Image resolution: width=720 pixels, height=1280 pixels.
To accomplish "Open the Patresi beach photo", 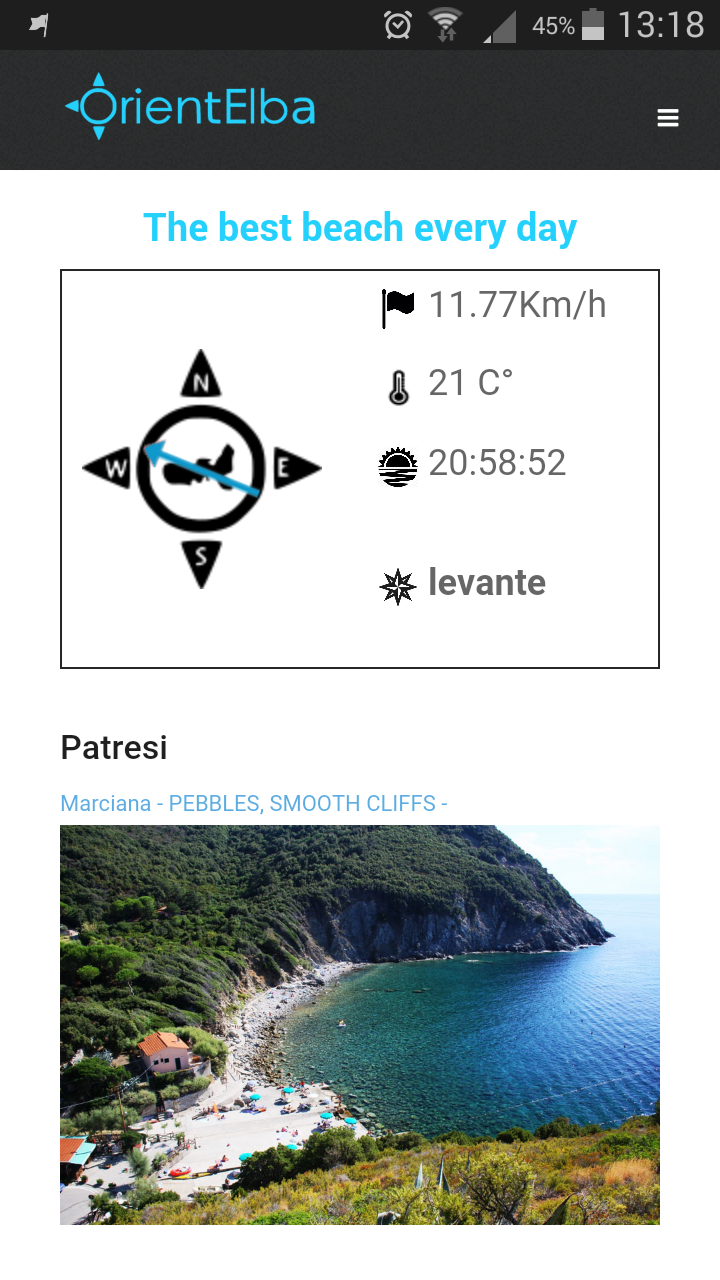I will [x=360, y=1024].
